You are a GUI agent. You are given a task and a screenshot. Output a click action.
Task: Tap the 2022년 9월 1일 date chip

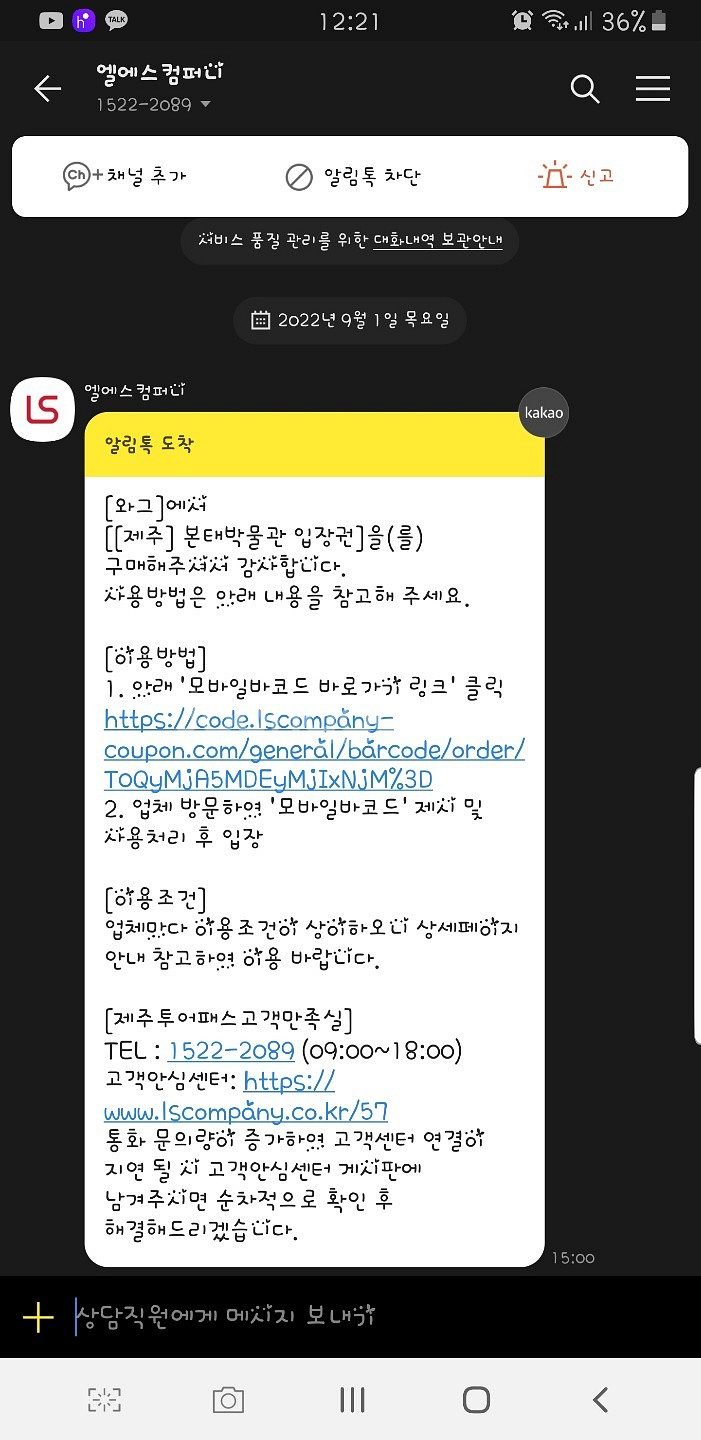[x=350, y=320]
